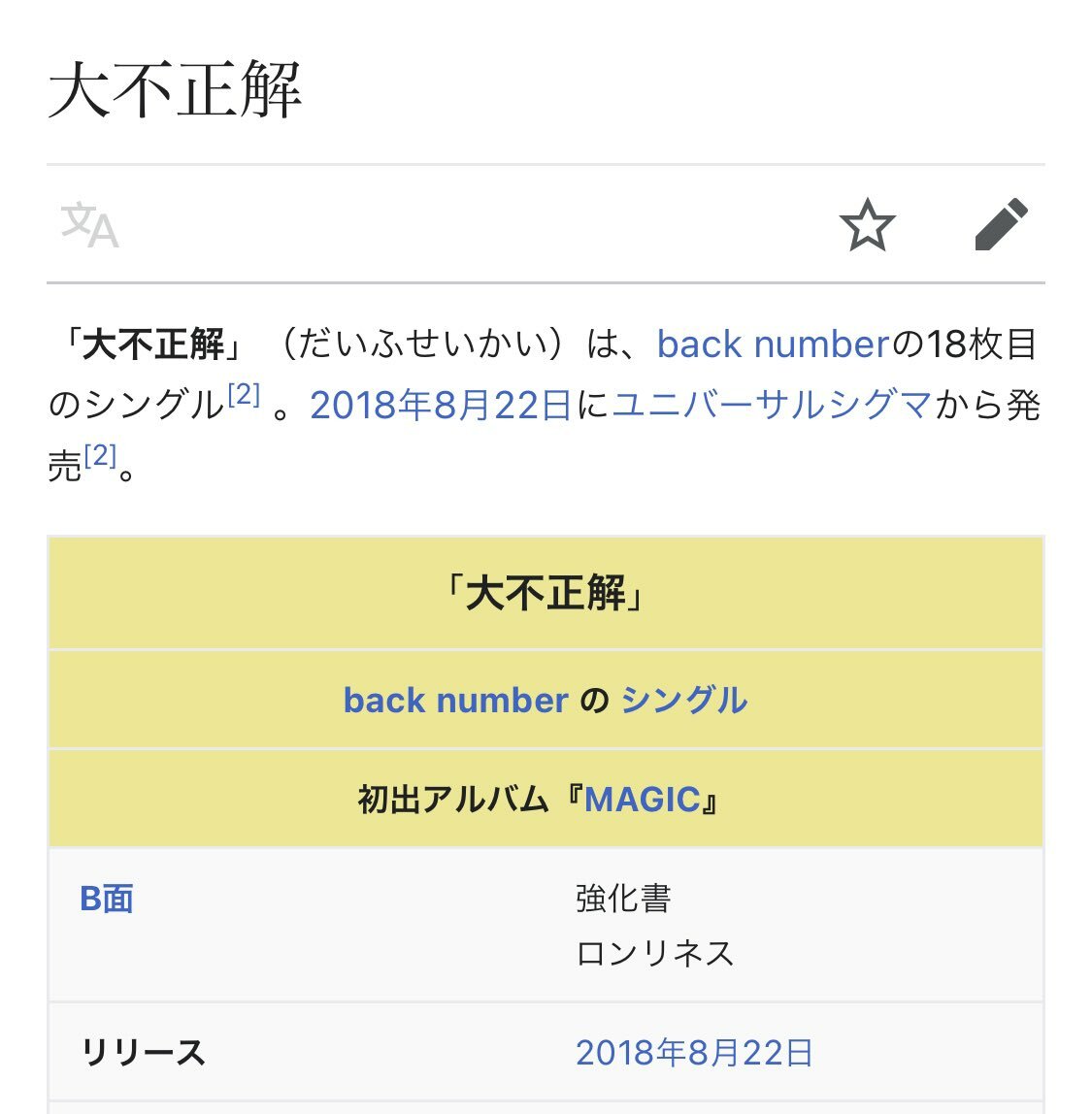This screenshot has height=1114, width=1092.
Task: Open the ユニバーサルシグマ link
Action: [772, 406]
